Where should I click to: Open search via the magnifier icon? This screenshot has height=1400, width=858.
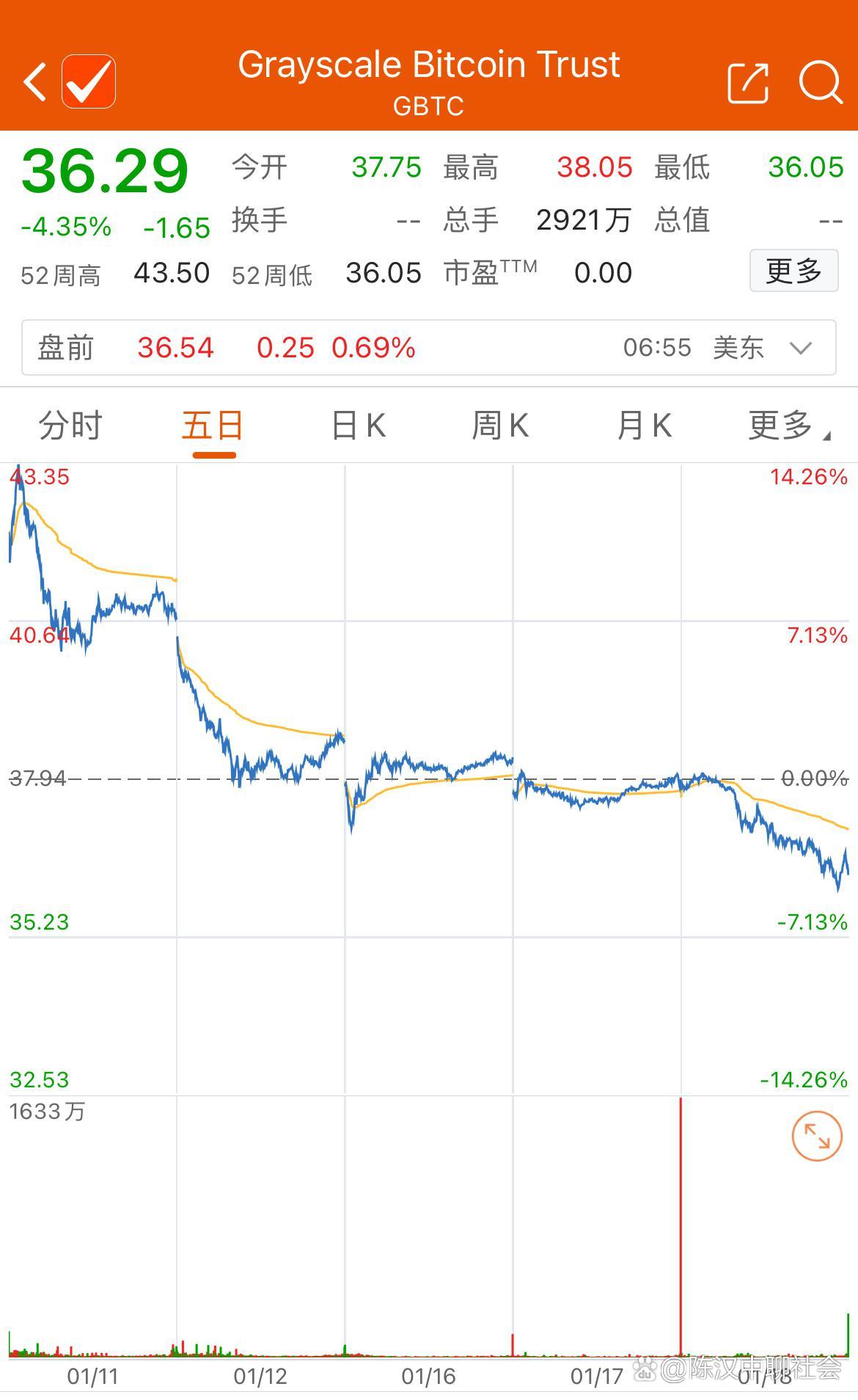(x=821, y=82)
